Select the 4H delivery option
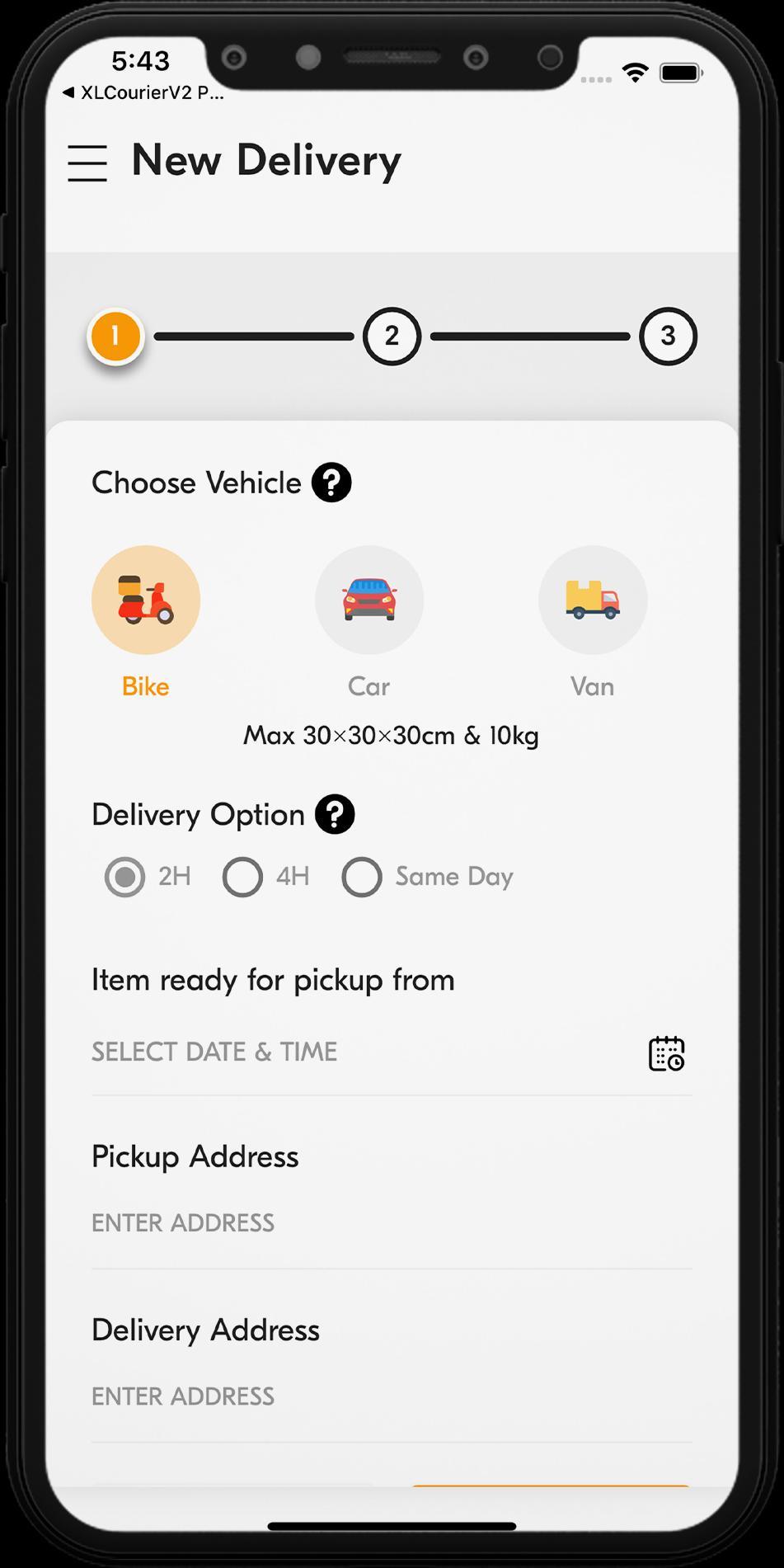Image resolution: width=784 pixels, height=1568 pixels. click(x=243, y=877)
